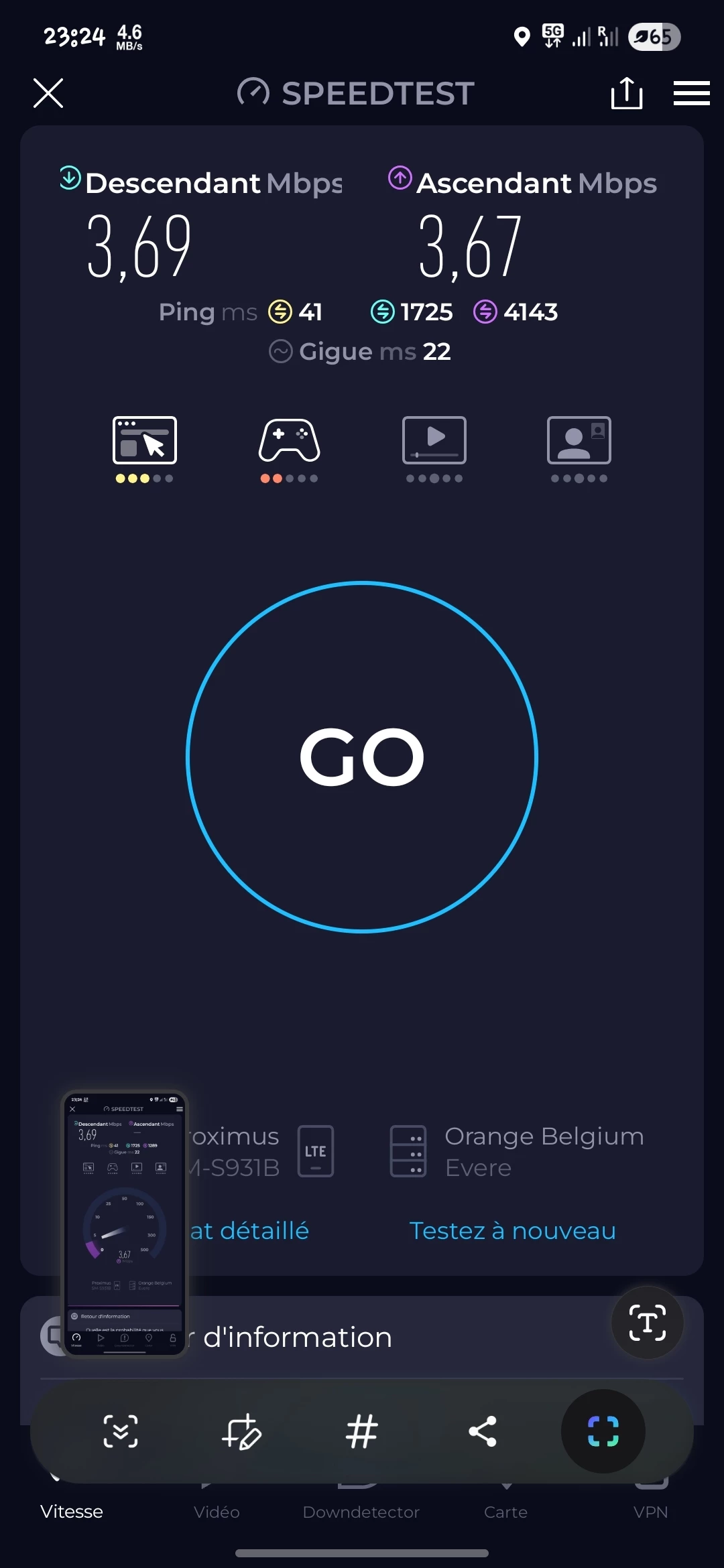This screenshot has height=1568, width=724.
Task: Switch to the Vidéo tab
Action: coord(217,1512)
